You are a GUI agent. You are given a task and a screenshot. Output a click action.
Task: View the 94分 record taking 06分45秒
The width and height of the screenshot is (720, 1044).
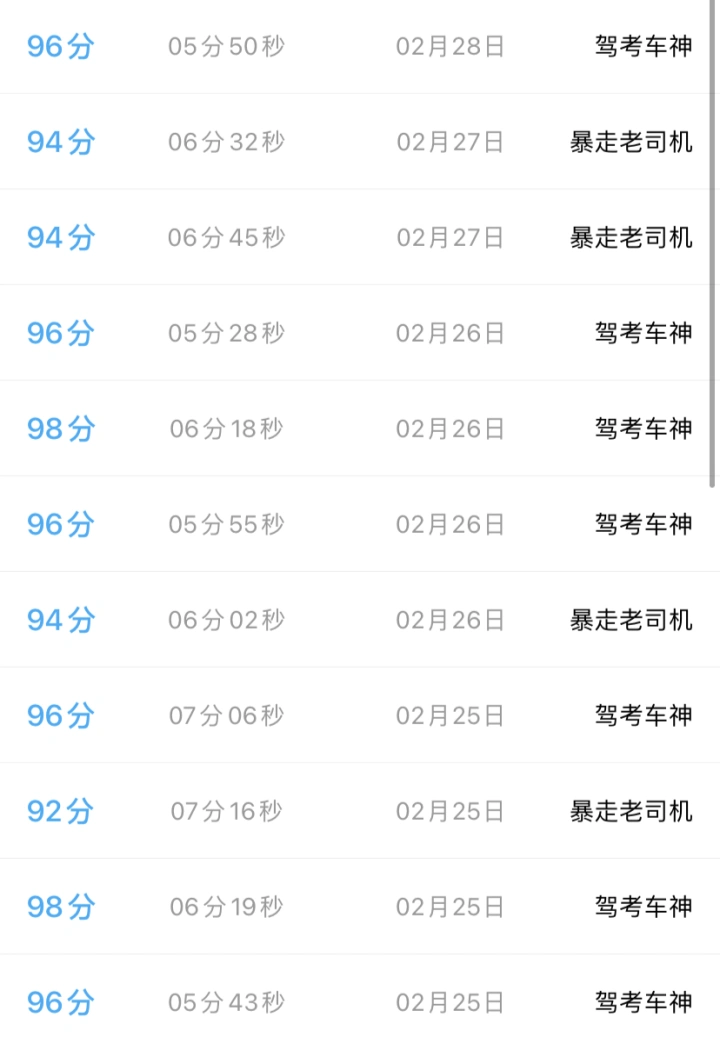[358, 238]
